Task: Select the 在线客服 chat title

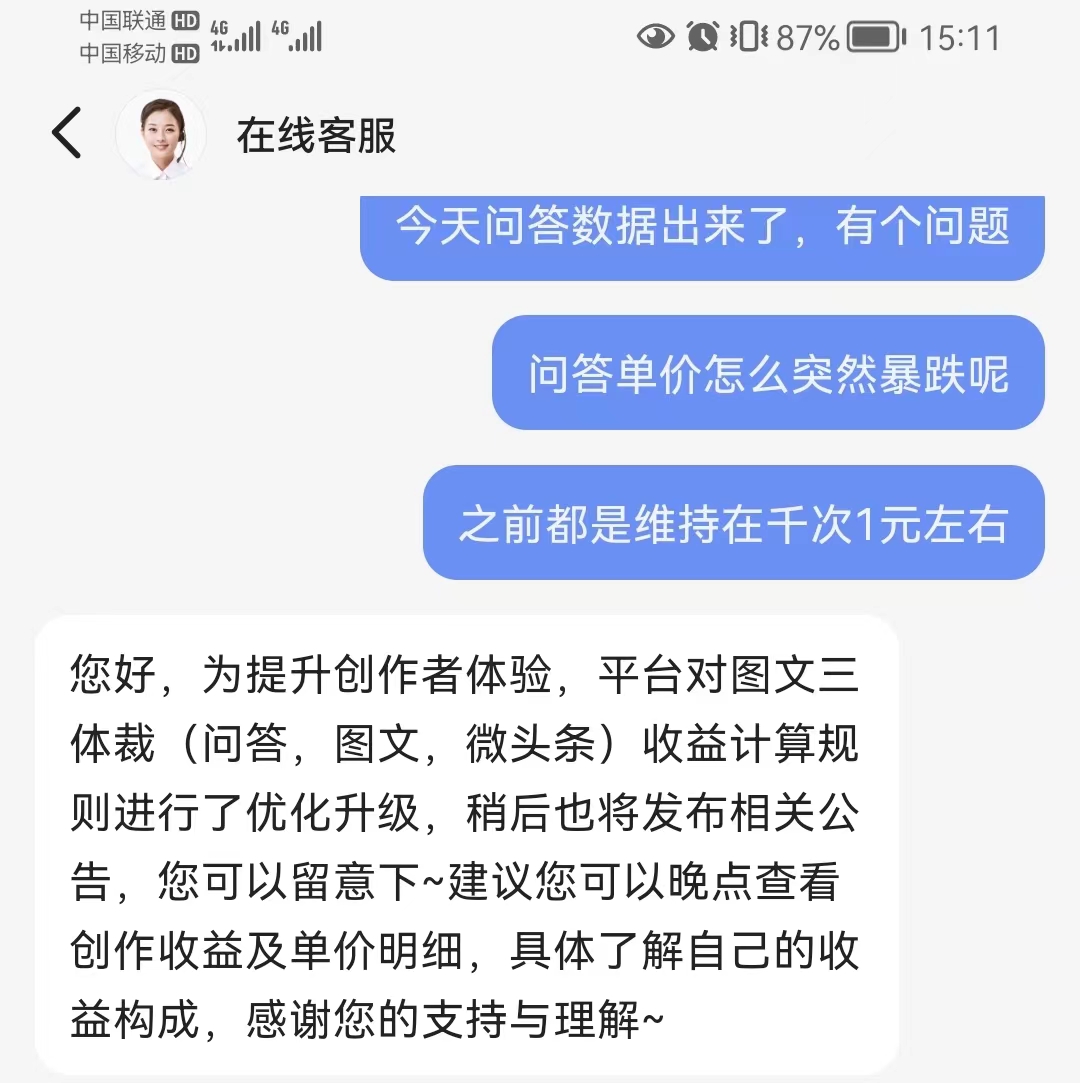Action: pos(315,138)
